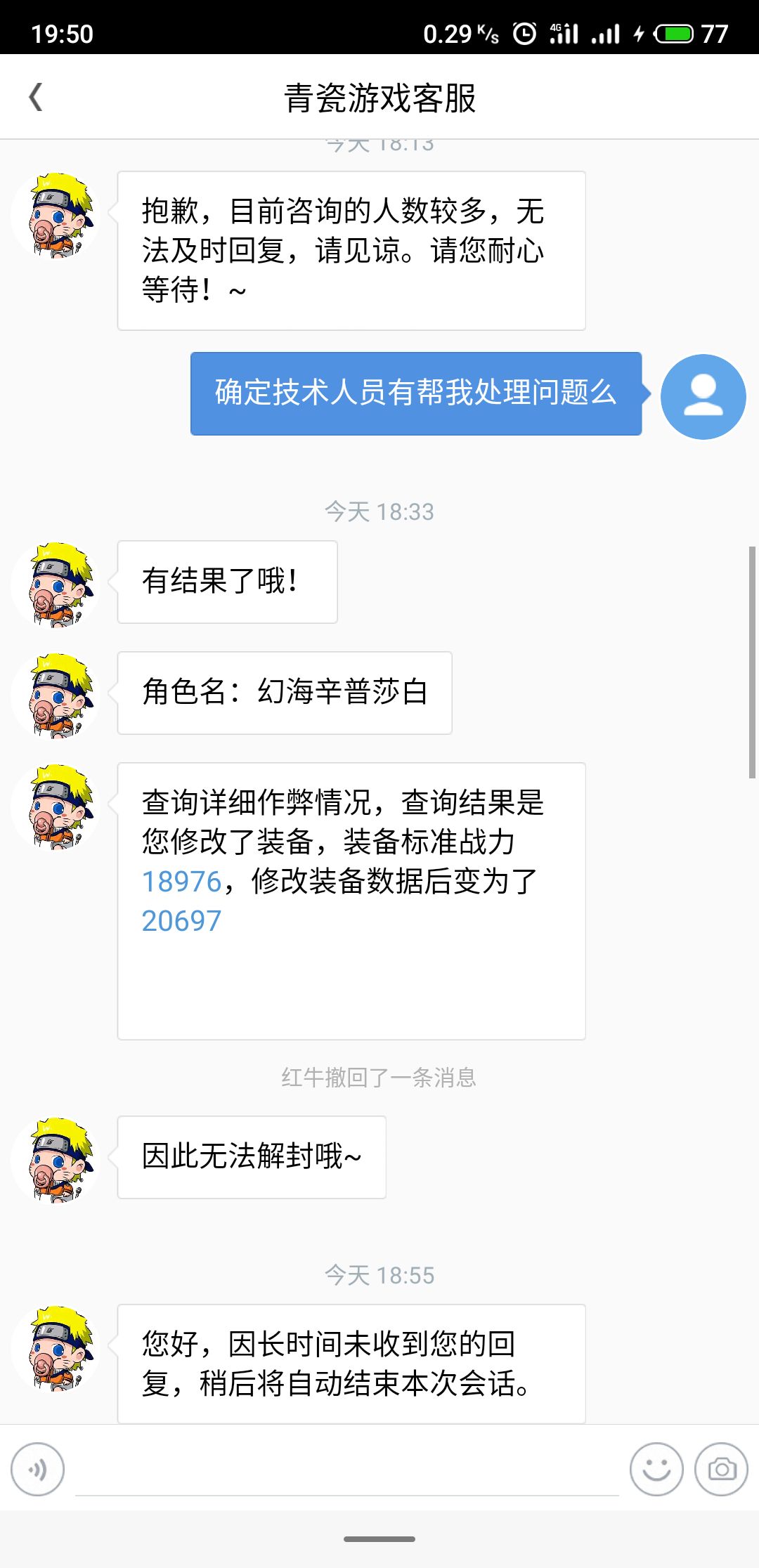Viewport: 759px width, 1568px height.
Task: Open agent avatar beside 有结果了哦 message
Action: click(x=56, y=584)
